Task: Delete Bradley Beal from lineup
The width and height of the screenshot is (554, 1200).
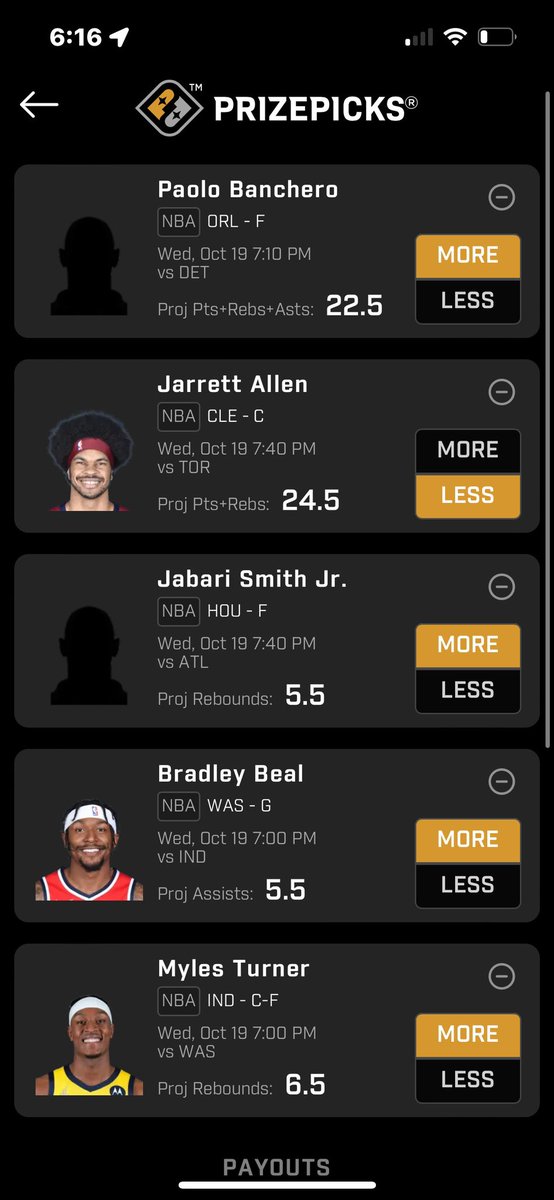Action: 502,781
